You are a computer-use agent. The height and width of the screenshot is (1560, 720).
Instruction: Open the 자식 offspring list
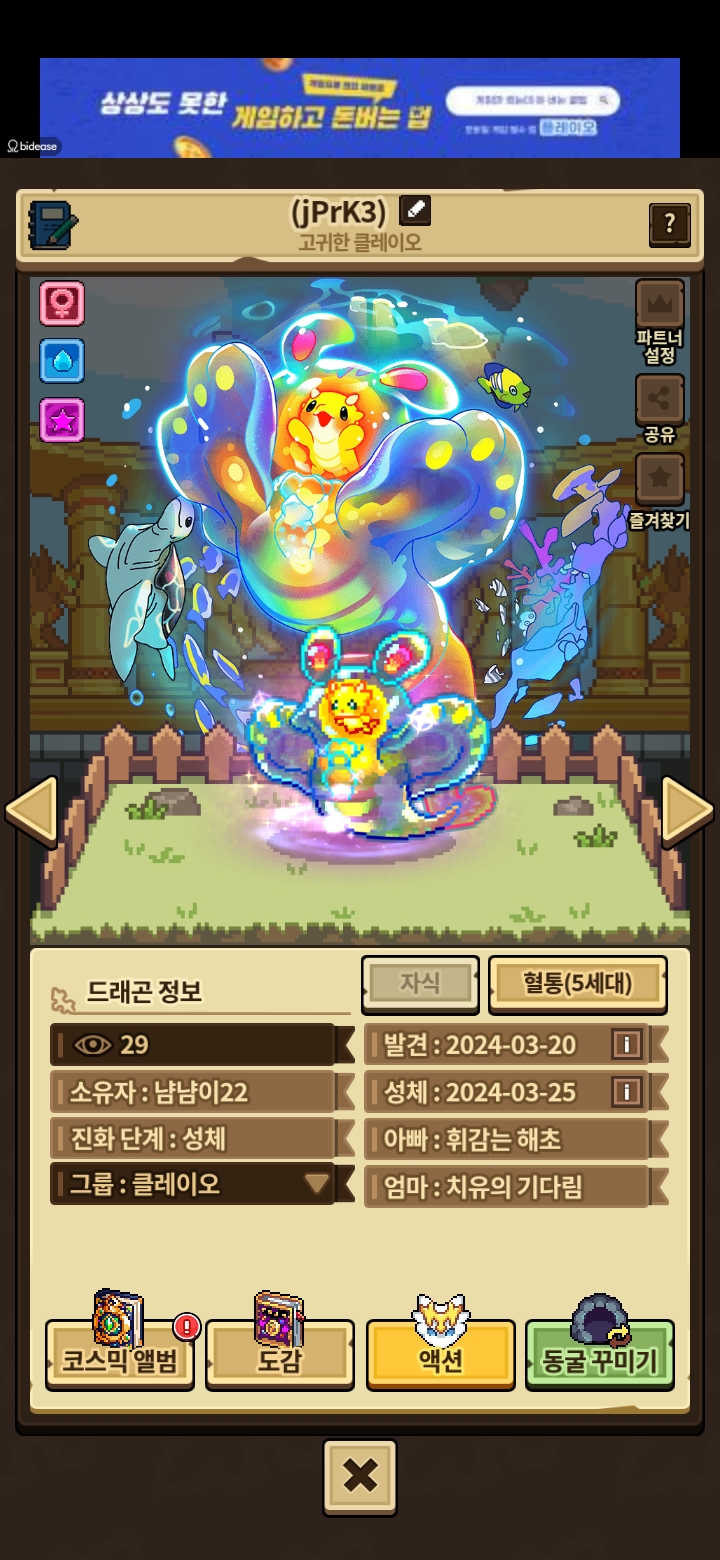point(420,983)
